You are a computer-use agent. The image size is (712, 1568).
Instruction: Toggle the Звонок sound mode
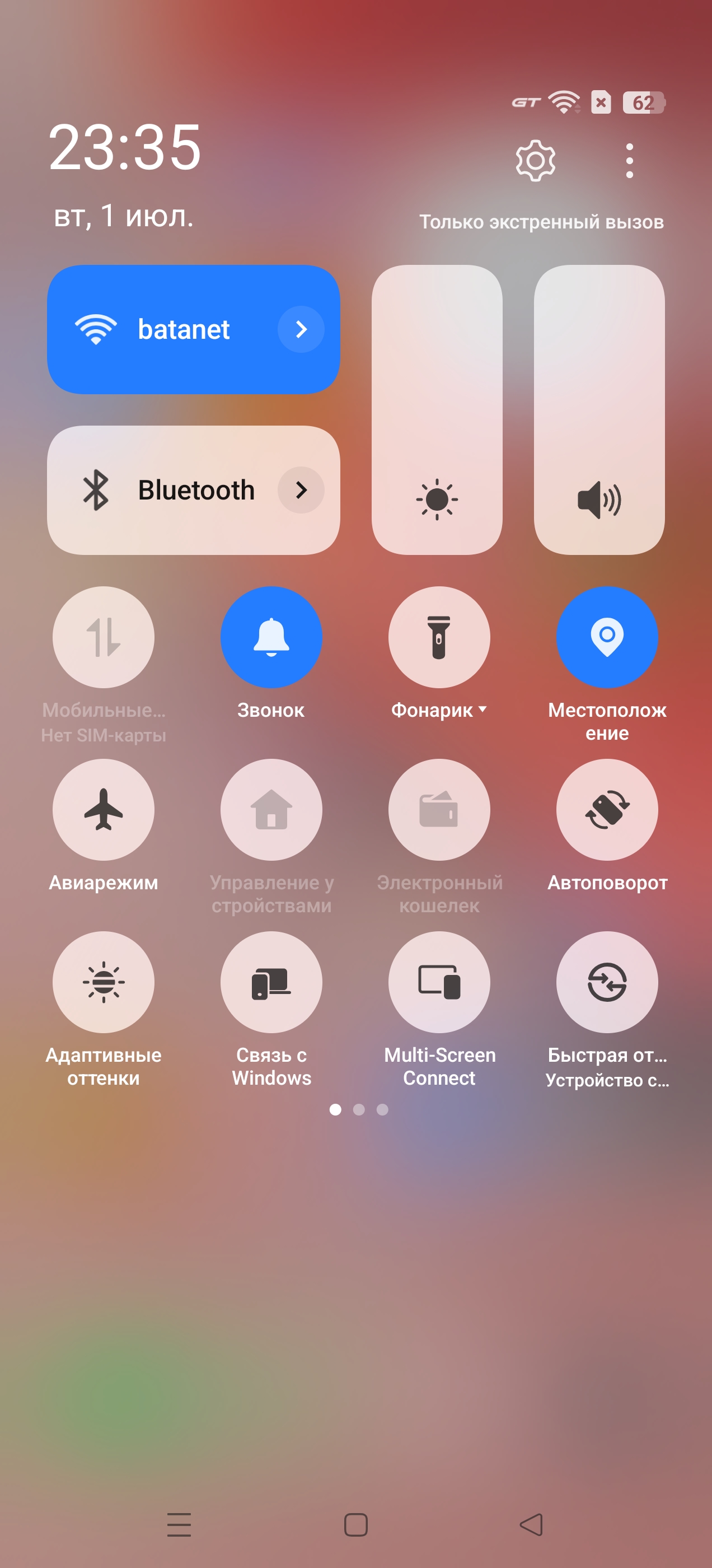point(271,637)
